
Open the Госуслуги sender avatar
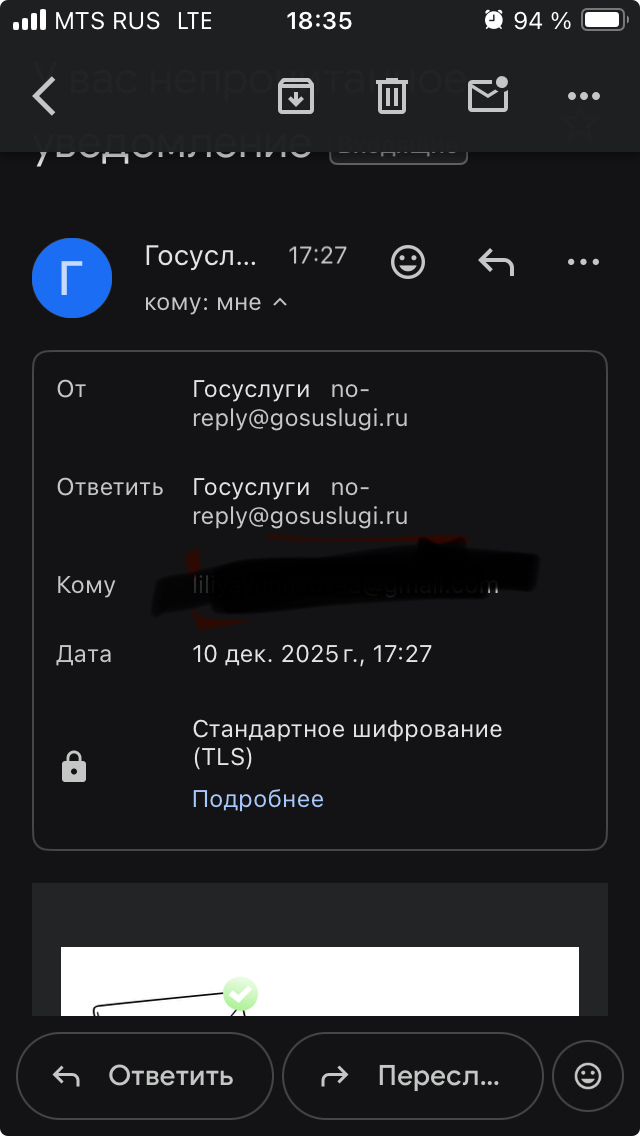73,279
